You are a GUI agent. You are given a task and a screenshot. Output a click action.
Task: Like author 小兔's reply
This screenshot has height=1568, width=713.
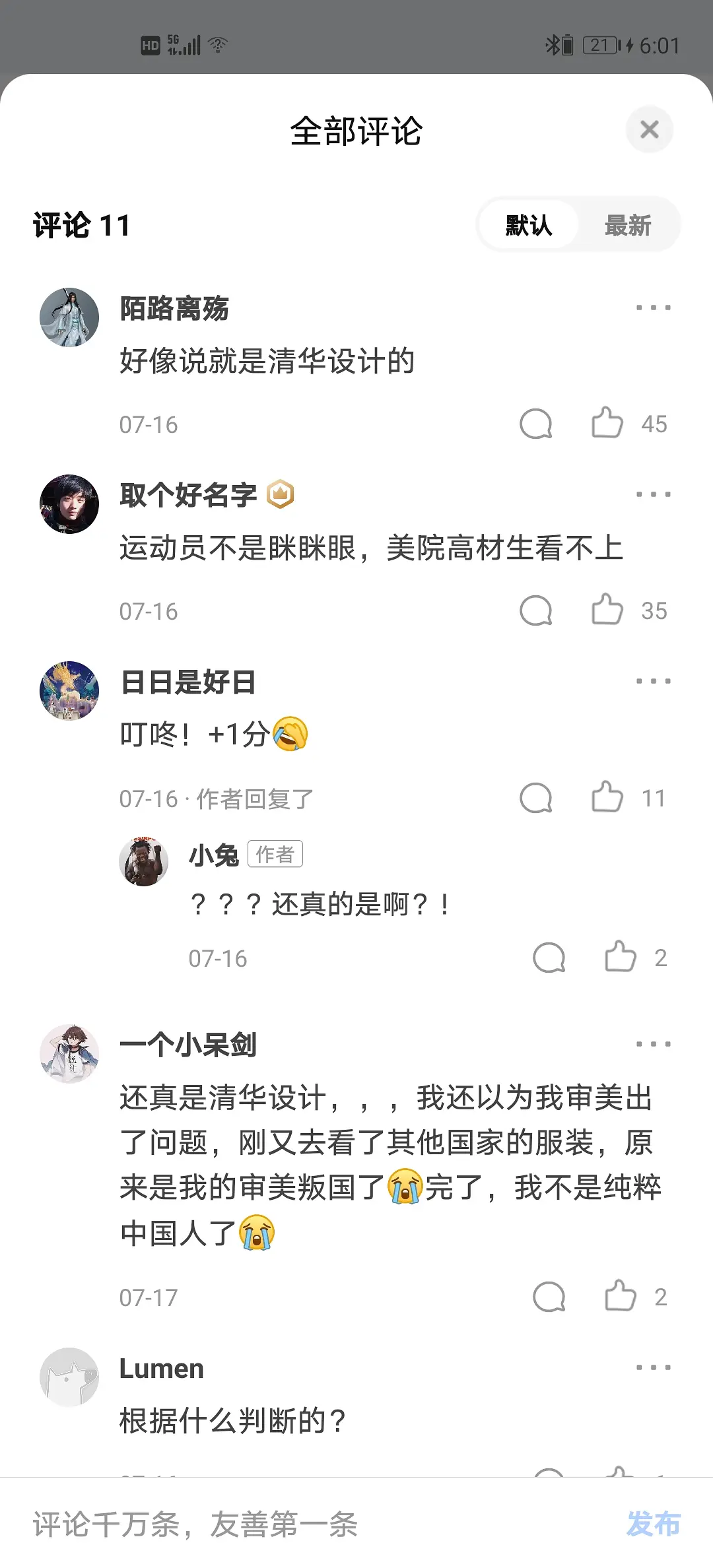pyautogui.click(x=621, y=958)
